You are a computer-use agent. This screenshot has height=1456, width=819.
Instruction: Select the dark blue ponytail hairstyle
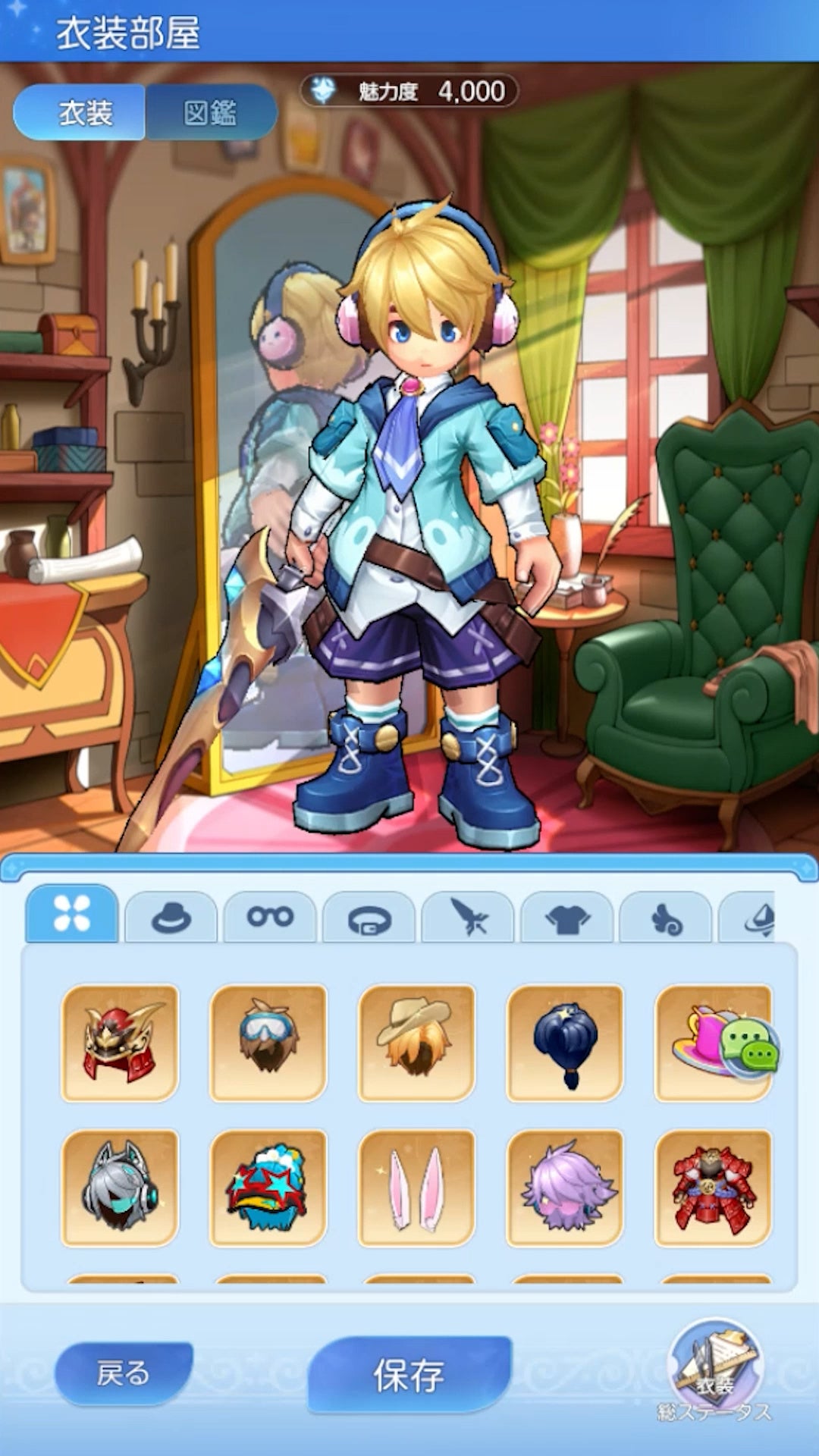pos(565,1043)
